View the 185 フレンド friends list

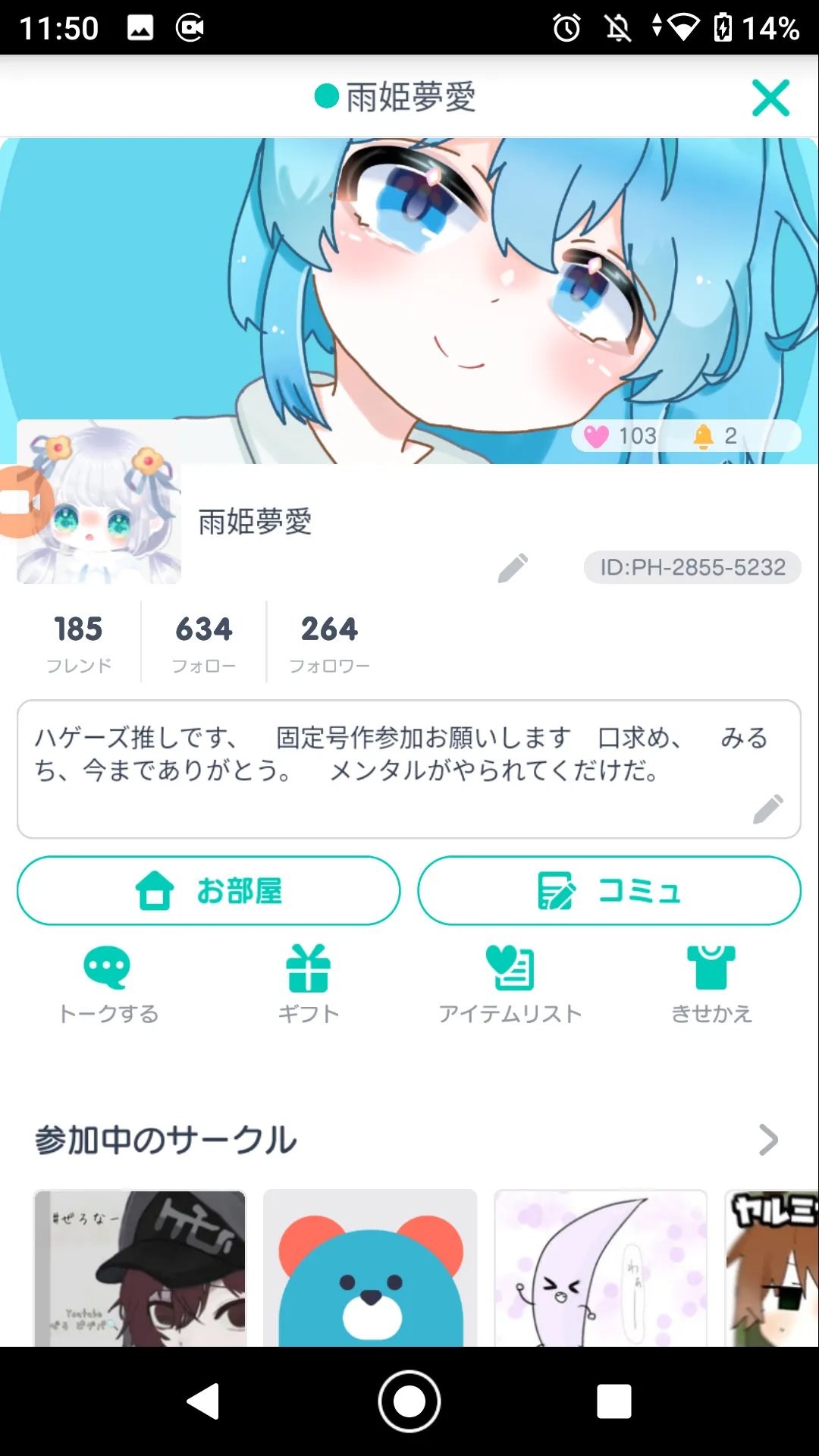coord(78,642)
